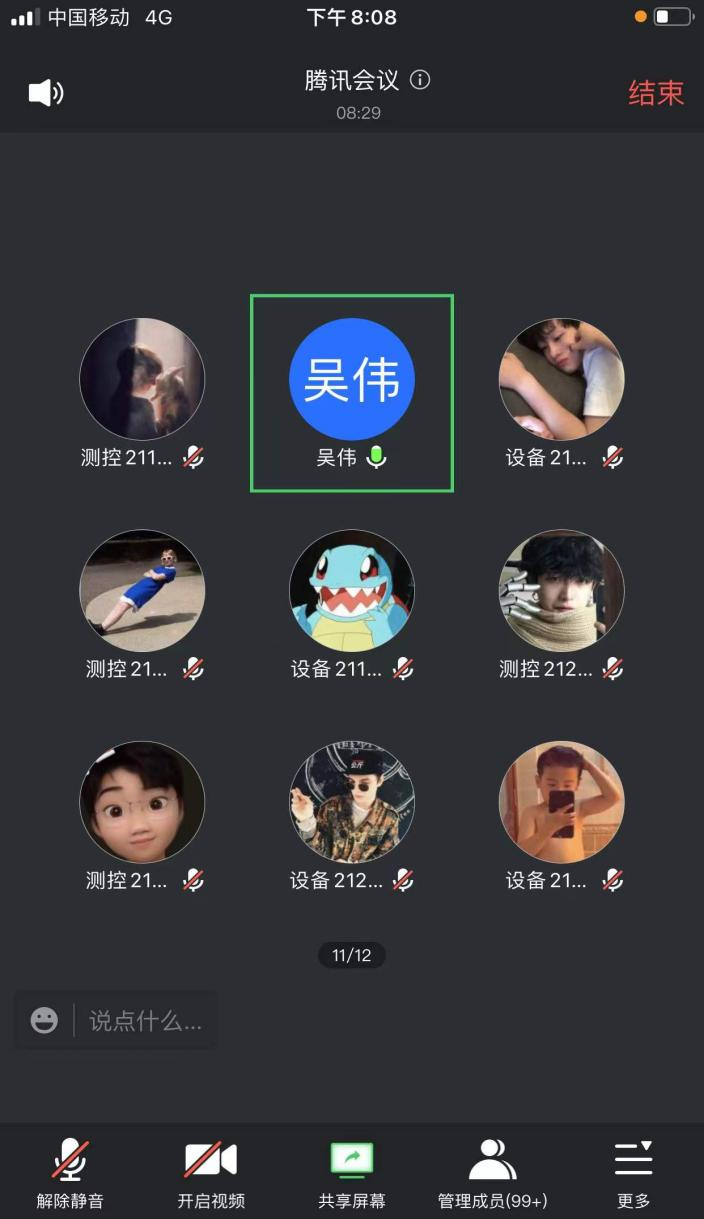This screenshot has height=1219, width=704.
Task: Open 管理成员 participant list
Action: tap(493, 1173)
